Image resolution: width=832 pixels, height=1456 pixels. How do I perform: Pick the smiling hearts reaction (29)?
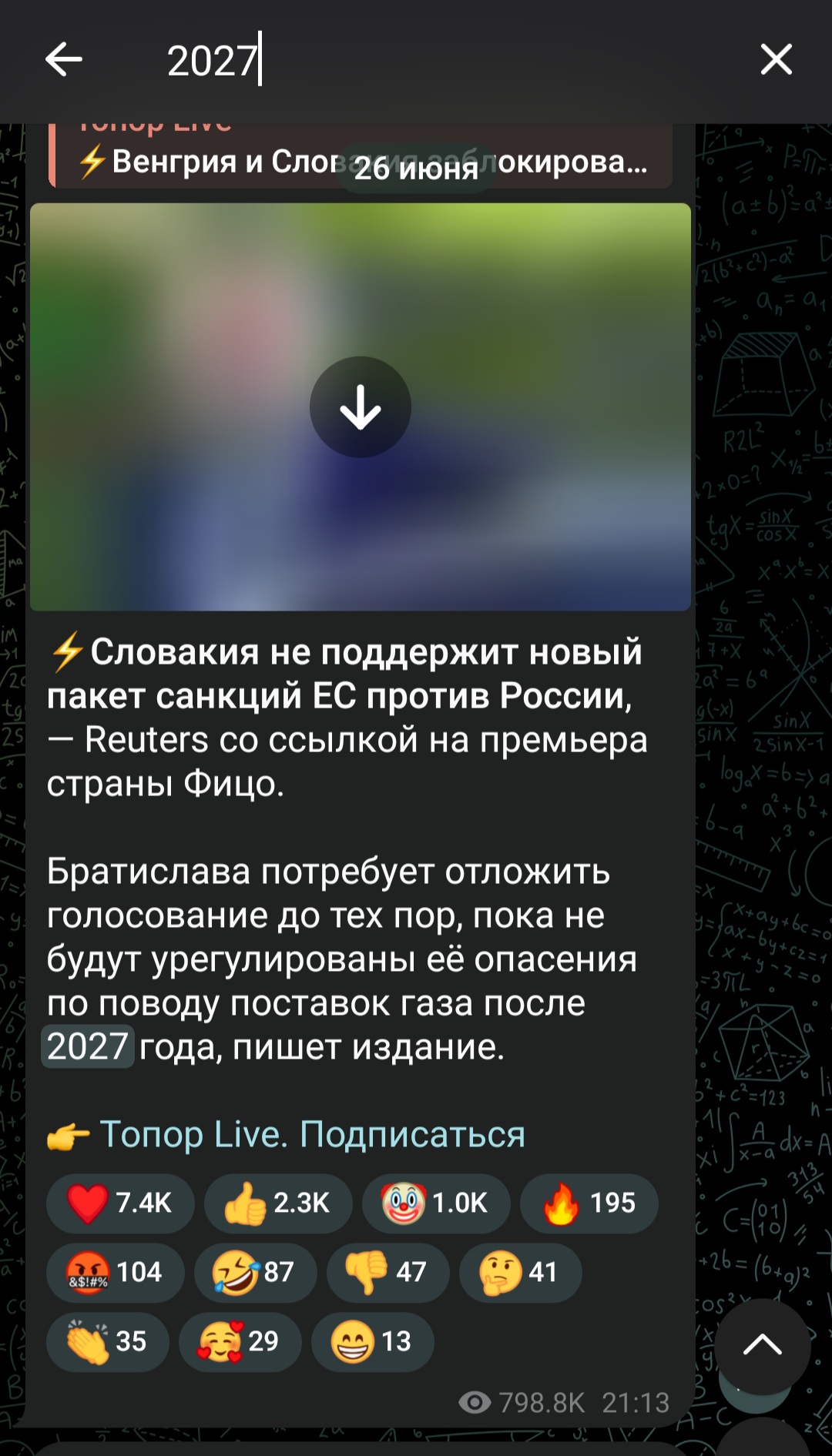[x=240, y=1341]
